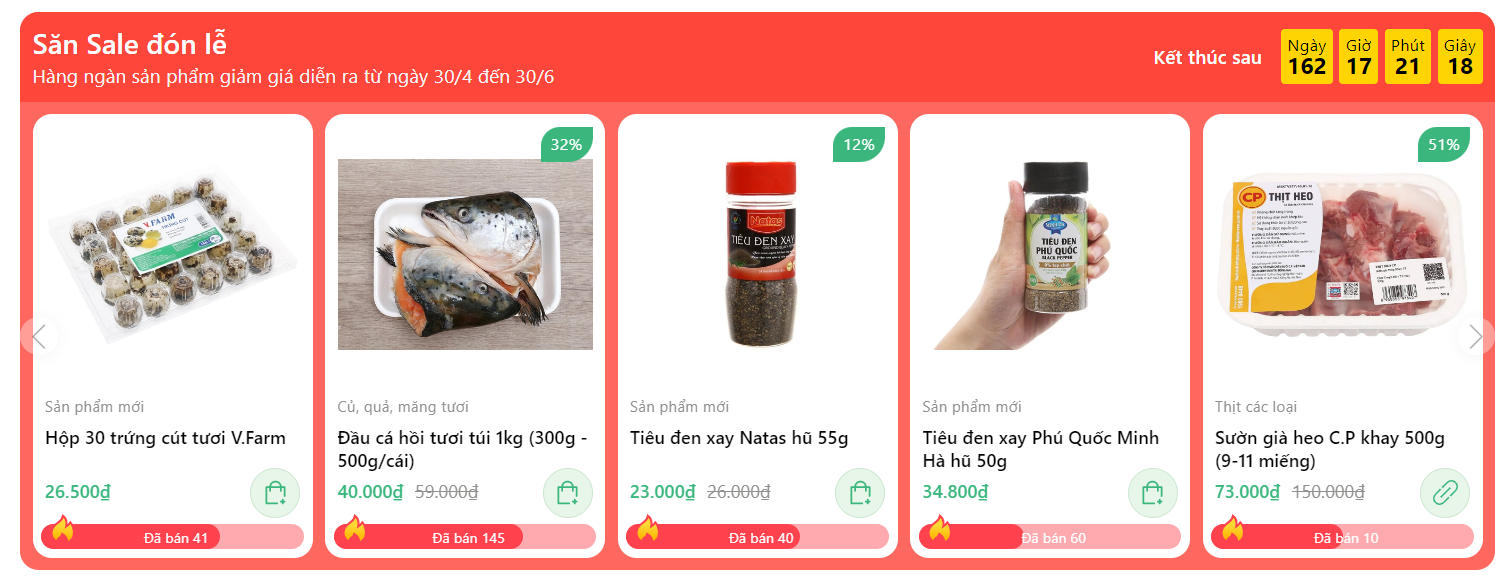Screen dimensions: 1508x582
Task: Open Đầu cá hồi tươi túi 1kg product
Action: point(463,449)
